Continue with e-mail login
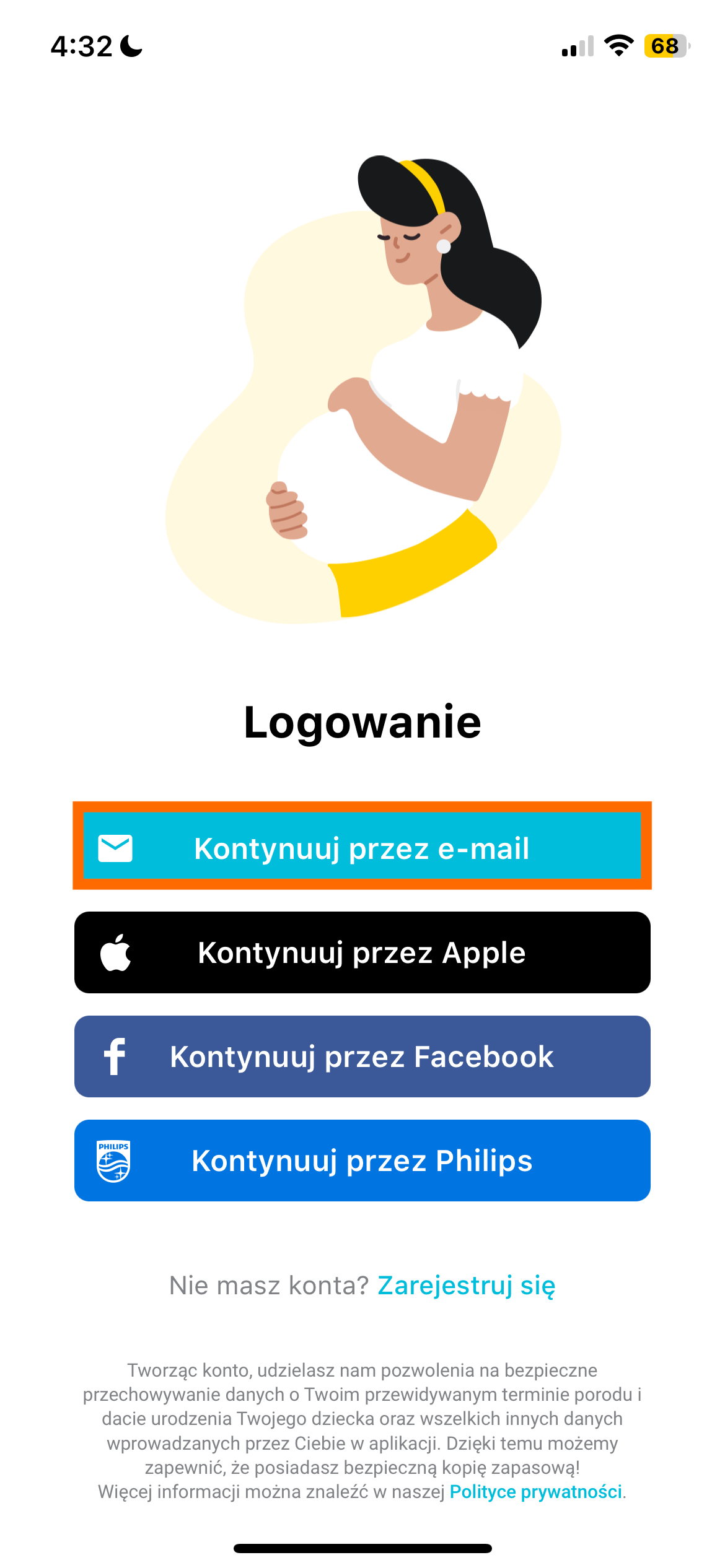 pos(362,846)
